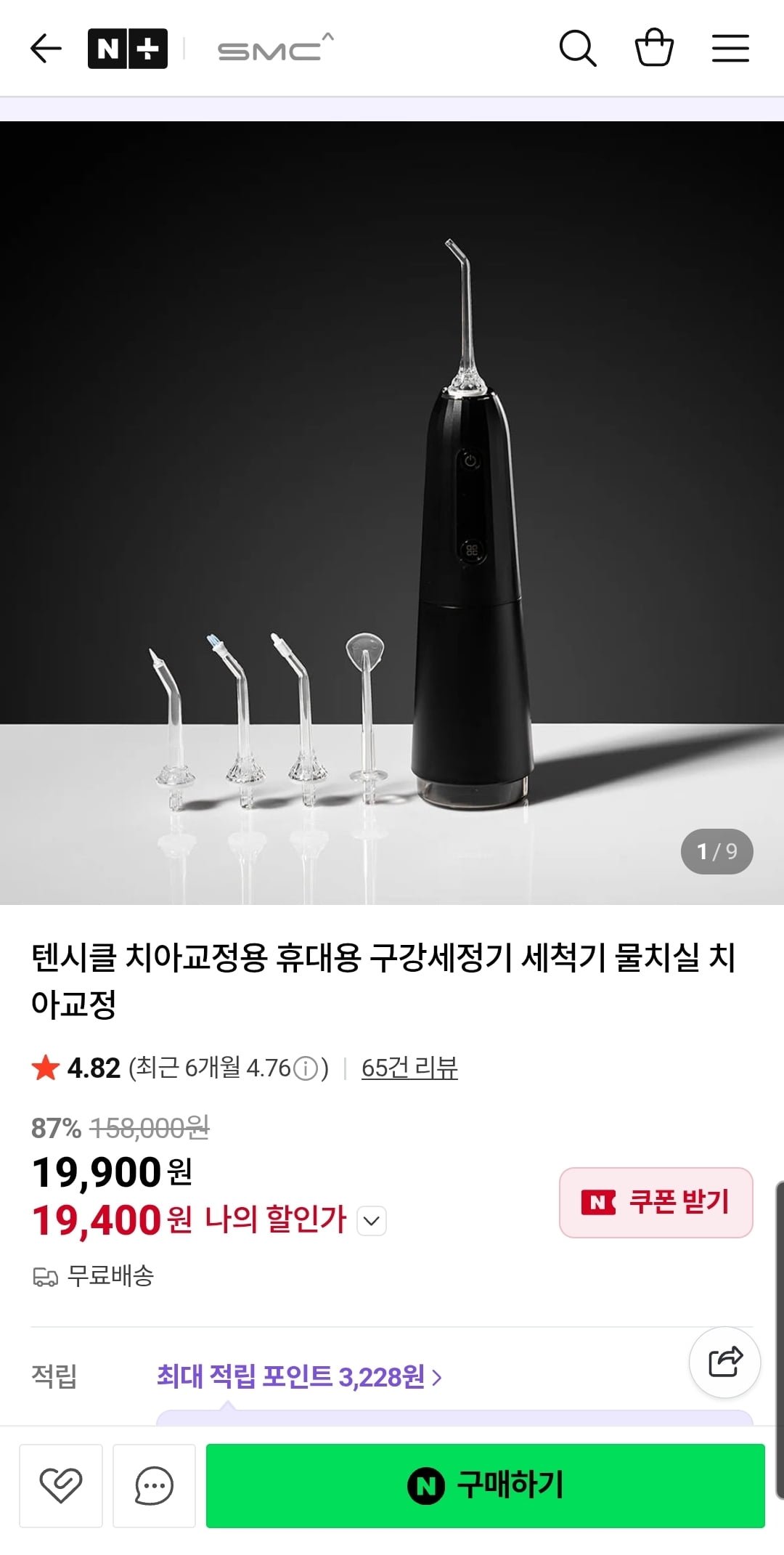Open 최대 적립 포인트 3,228원 details
This screenshot has width=784, height=1555.
pyautogui.click(x=299, y=1376)
